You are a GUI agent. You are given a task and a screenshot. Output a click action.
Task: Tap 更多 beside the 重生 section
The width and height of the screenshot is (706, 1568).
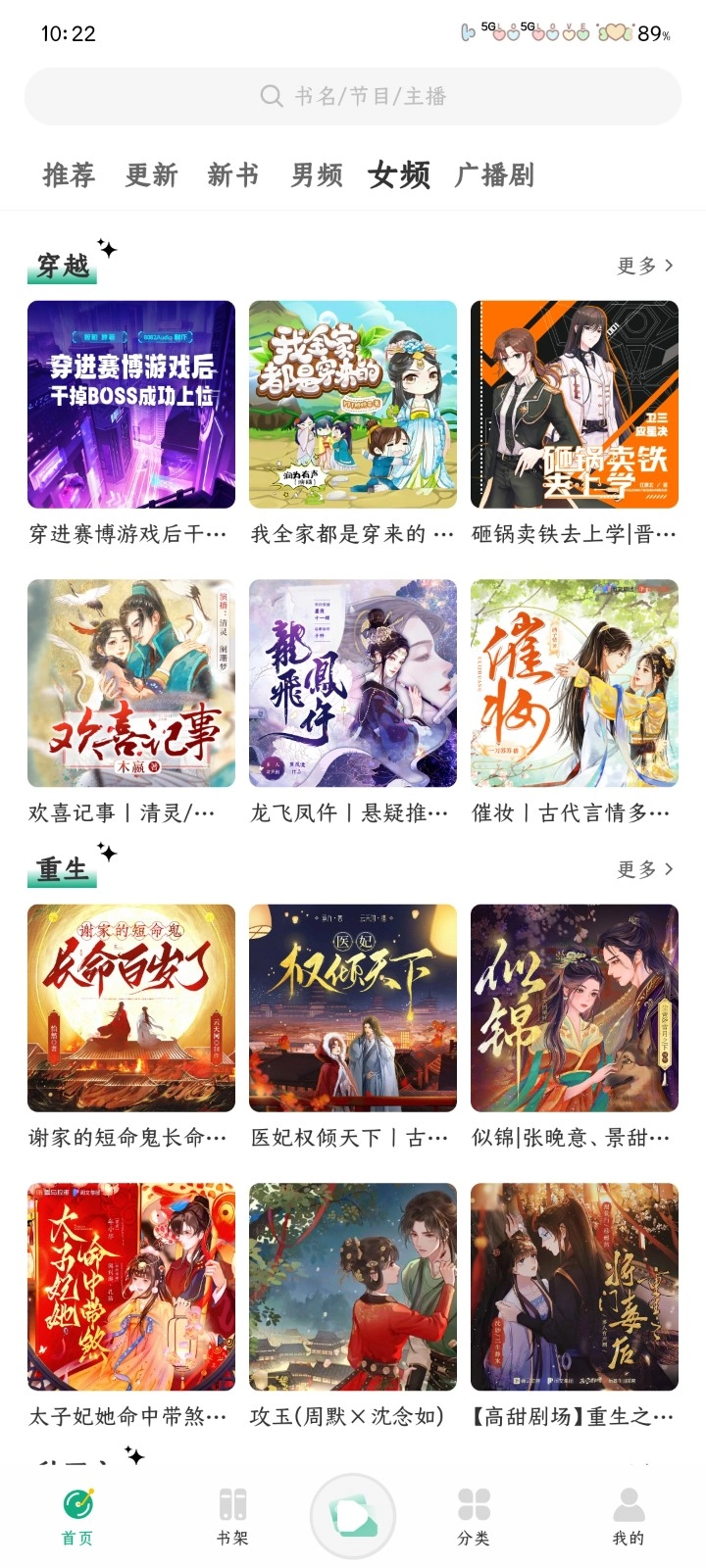pos(645,869)
